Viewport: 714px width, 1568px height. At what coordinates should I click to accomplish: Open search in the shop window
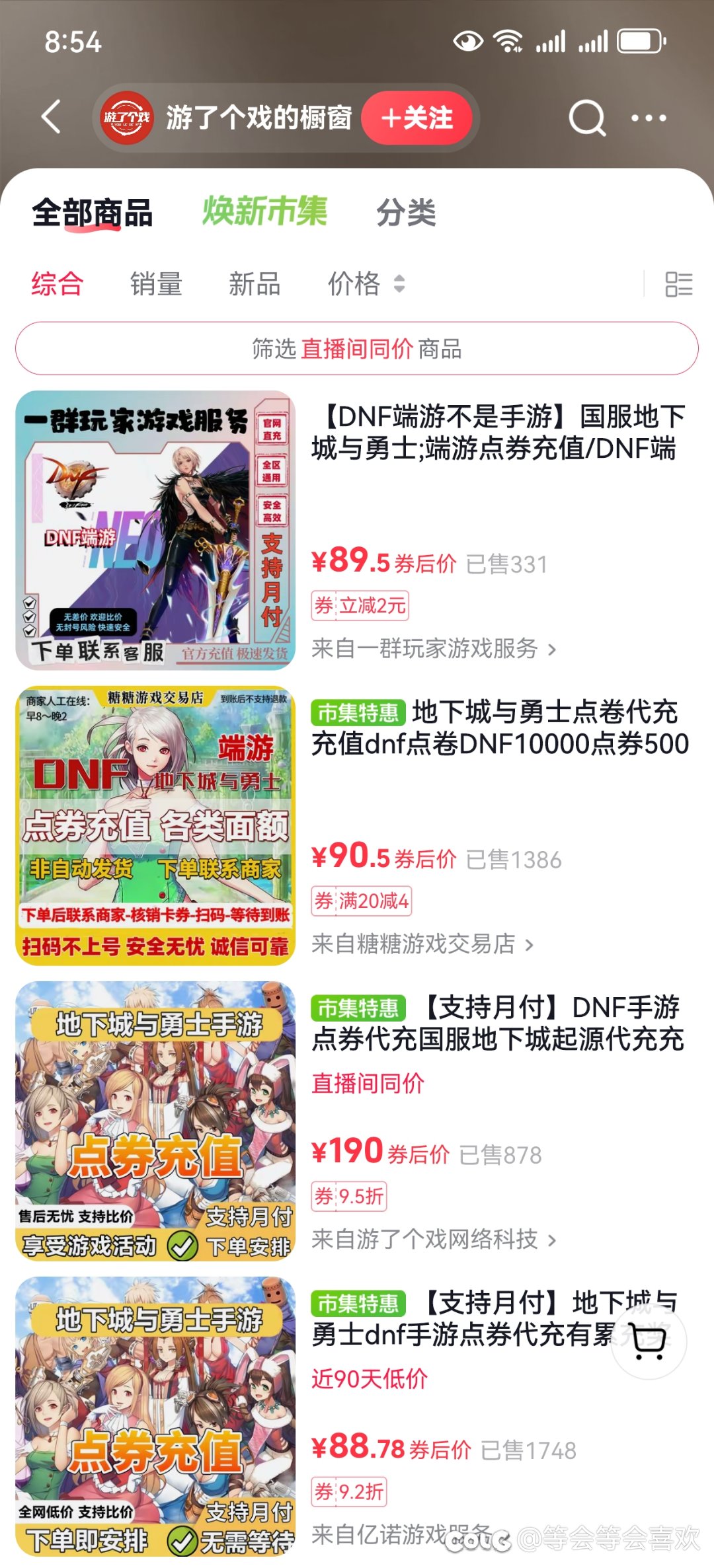coord(586,118)
